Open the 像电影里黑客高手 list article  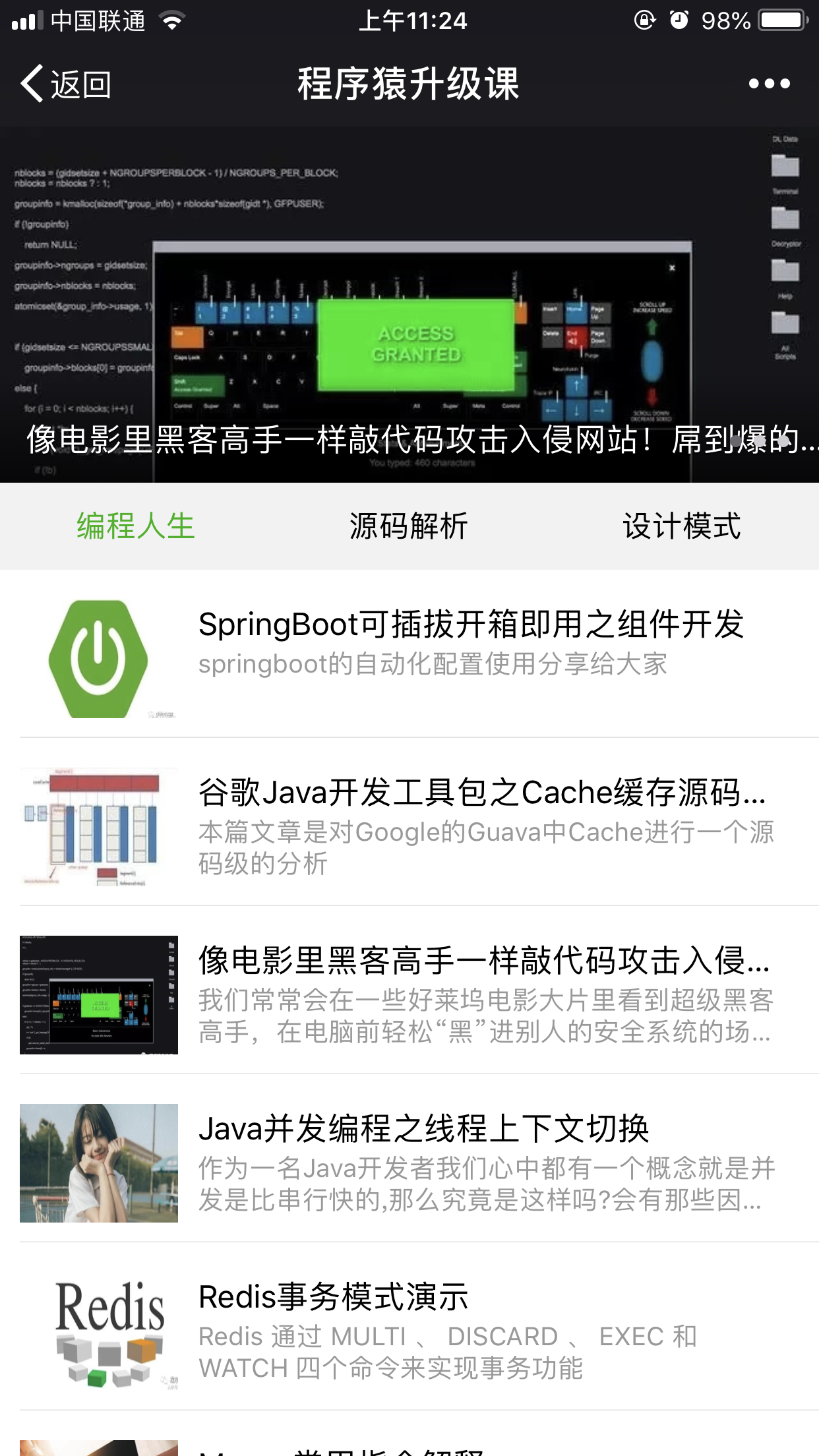coord(484,961)
